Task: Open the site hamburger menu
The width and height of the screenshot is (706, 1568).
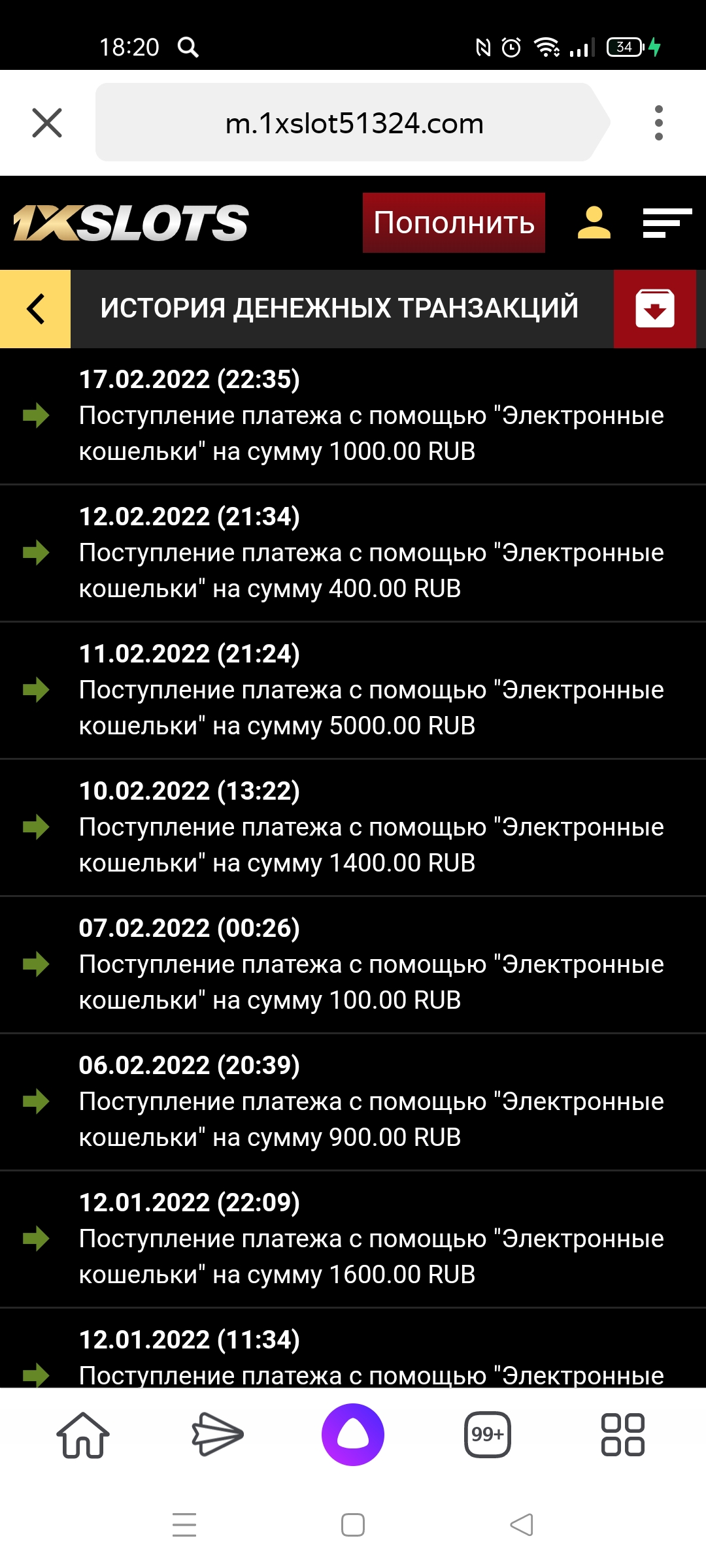Action: pyautogui.click(x=667, y=223)
